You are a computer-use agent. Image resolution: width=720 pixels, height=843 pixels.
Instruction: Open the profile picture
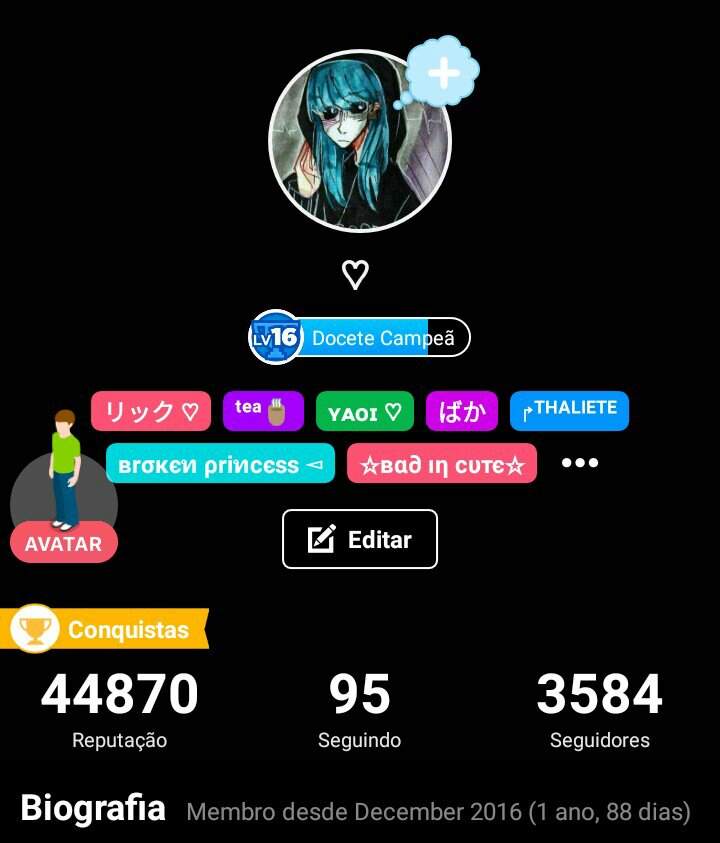358,143
